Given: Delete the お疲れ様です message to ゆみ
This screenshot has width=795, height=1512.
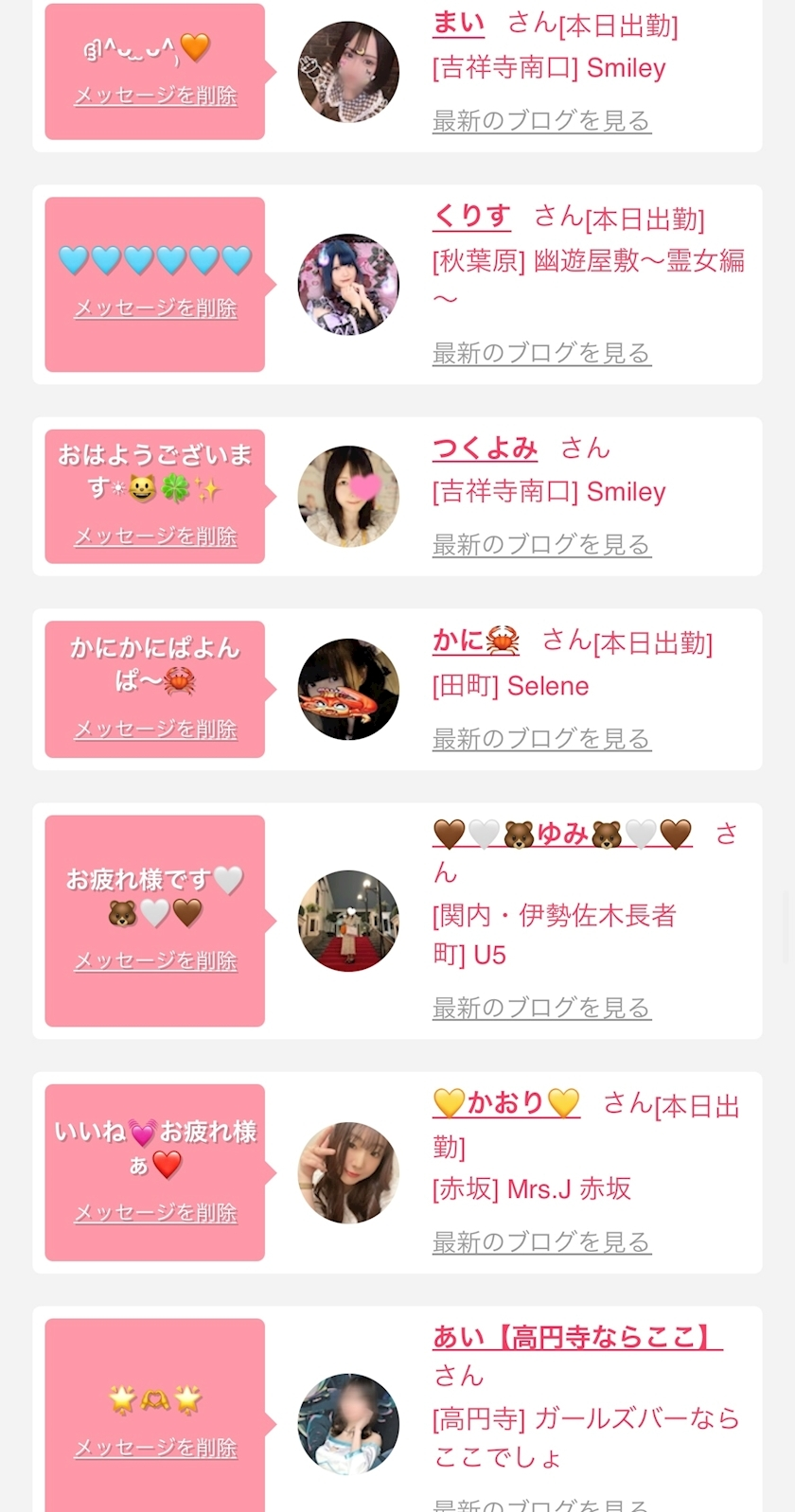Looking at the screenshot, I should (155, 961).
